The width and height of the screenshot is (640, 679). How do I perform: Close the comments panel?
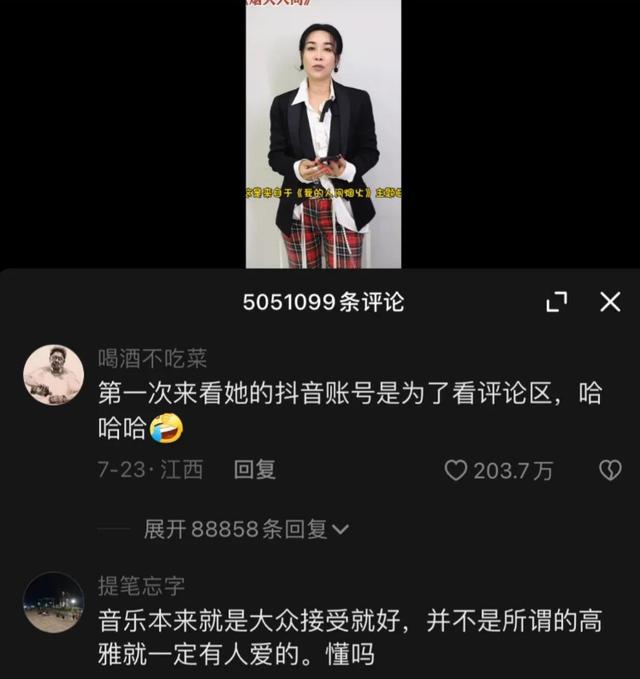point(610,302)
